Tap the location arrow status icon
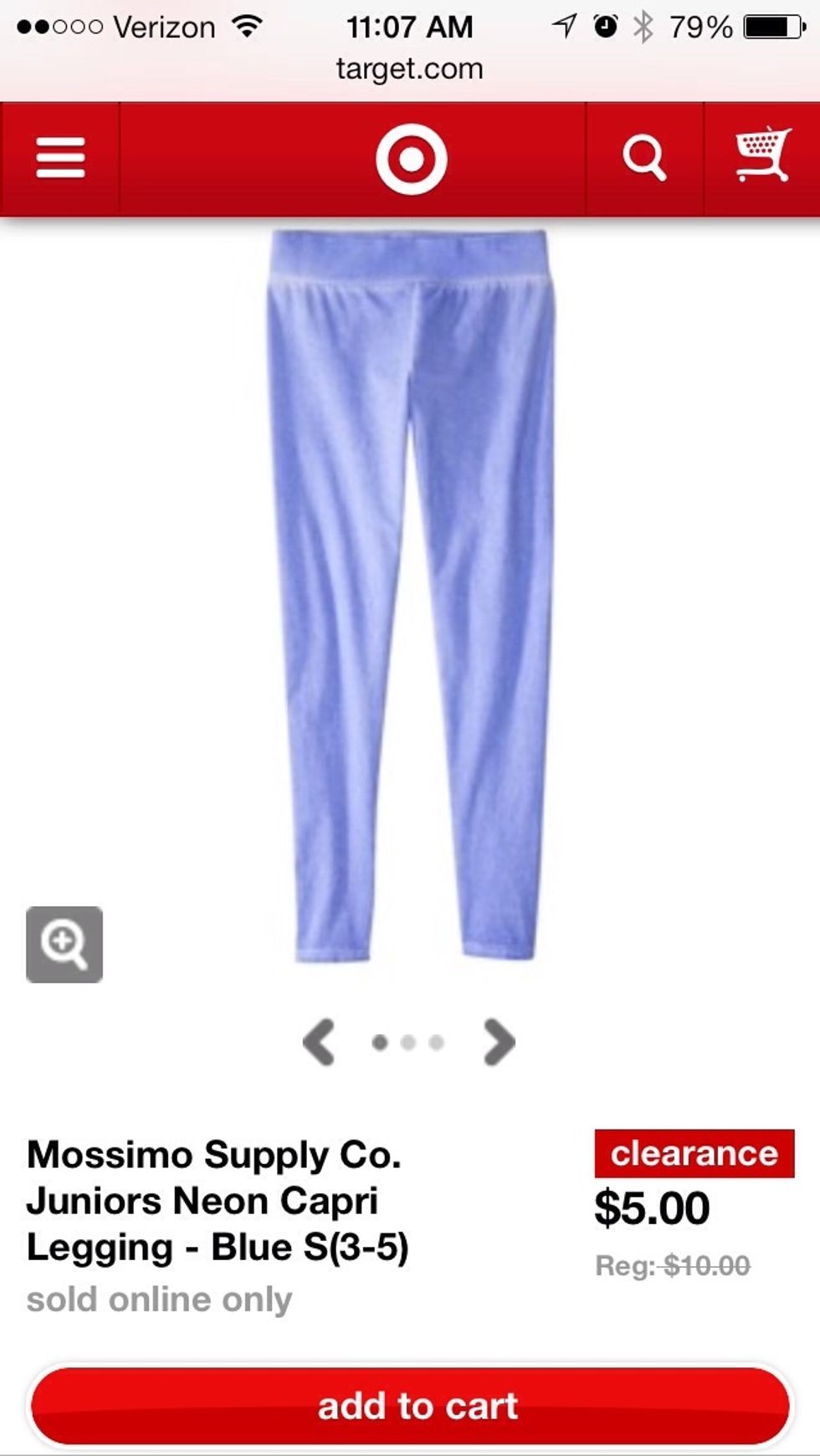This screenshot has height=1456, width=820. [x=562, y=26]
